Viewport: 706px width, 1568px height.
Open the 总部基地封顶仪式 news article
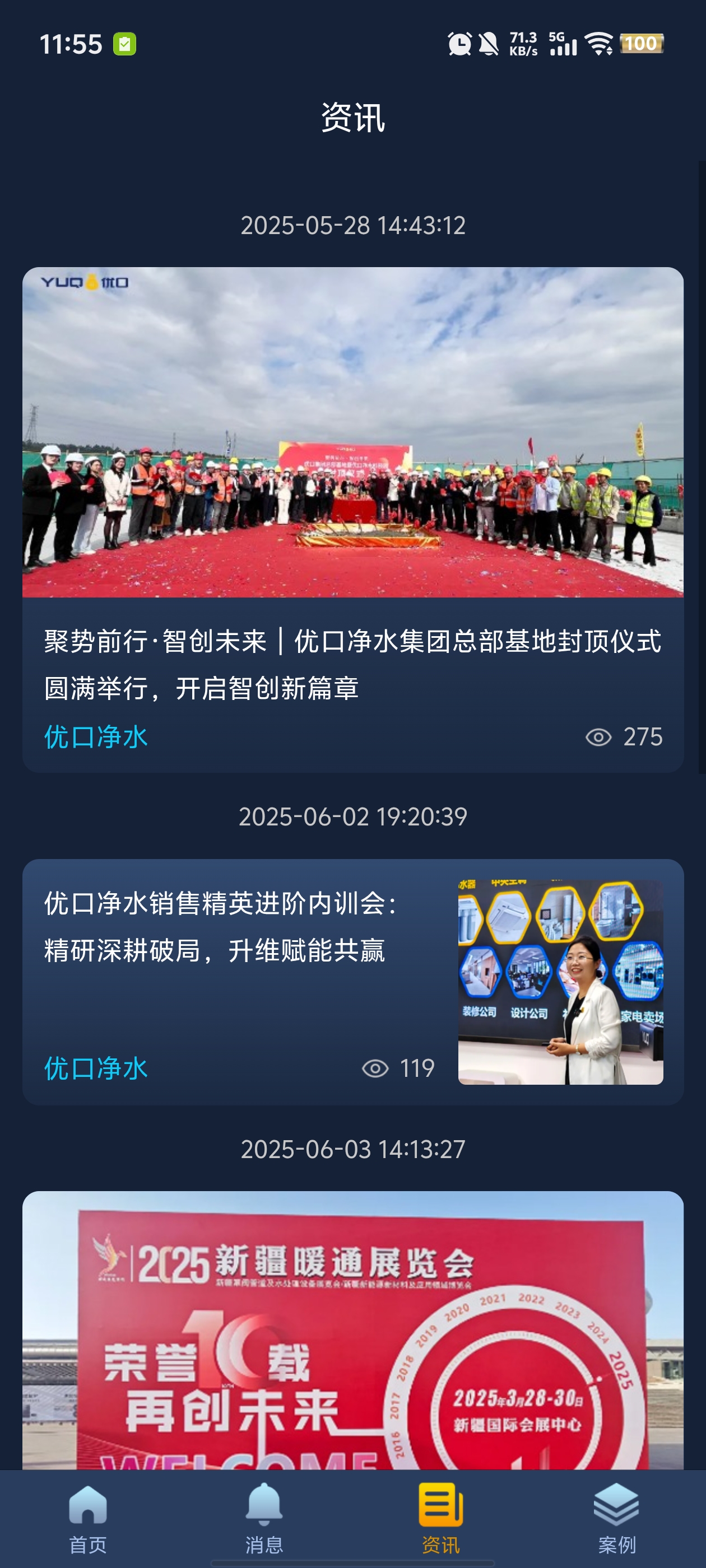[x=352, y=664]
